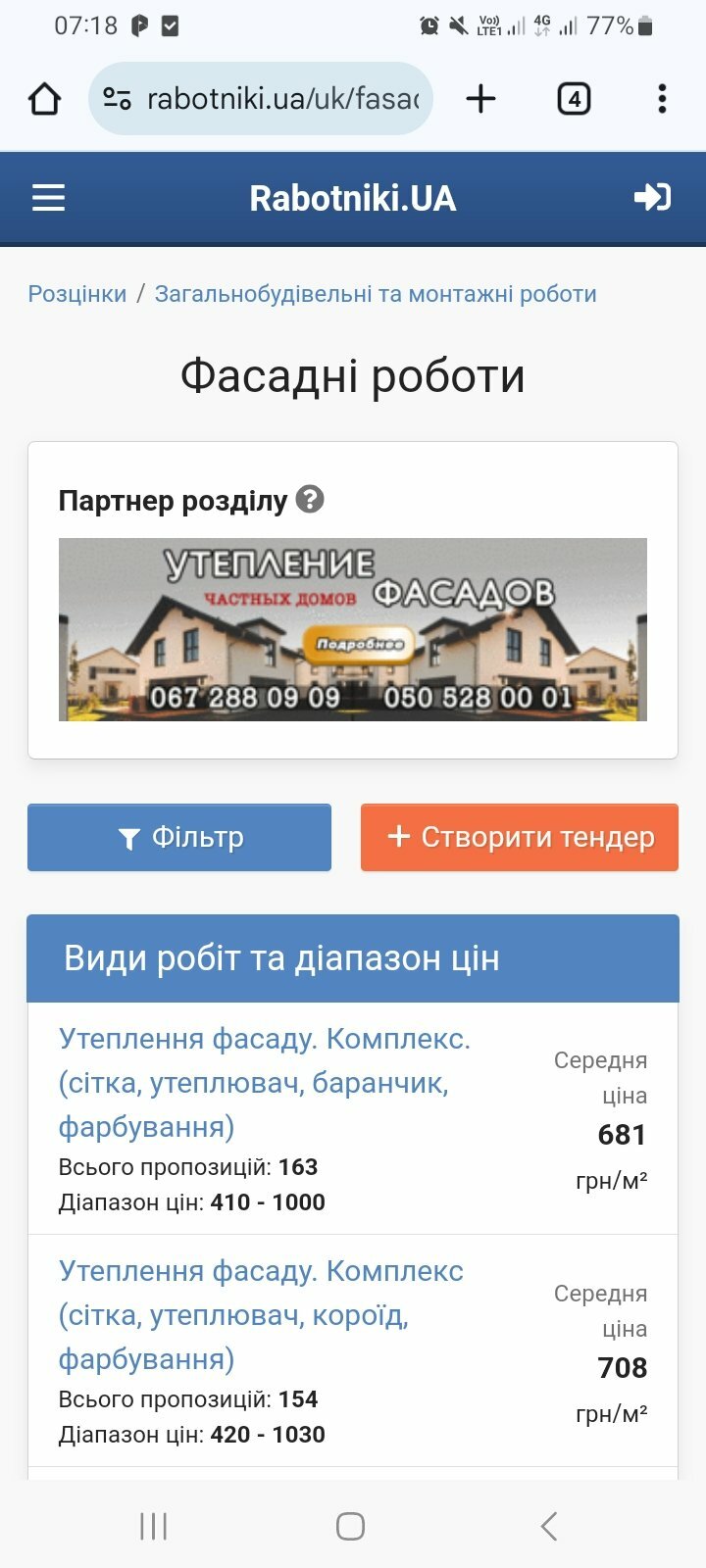Tap the rabotniki.ua address bar
The height and width of the screenshot is (1568, 706).
[x=261, y=99]
